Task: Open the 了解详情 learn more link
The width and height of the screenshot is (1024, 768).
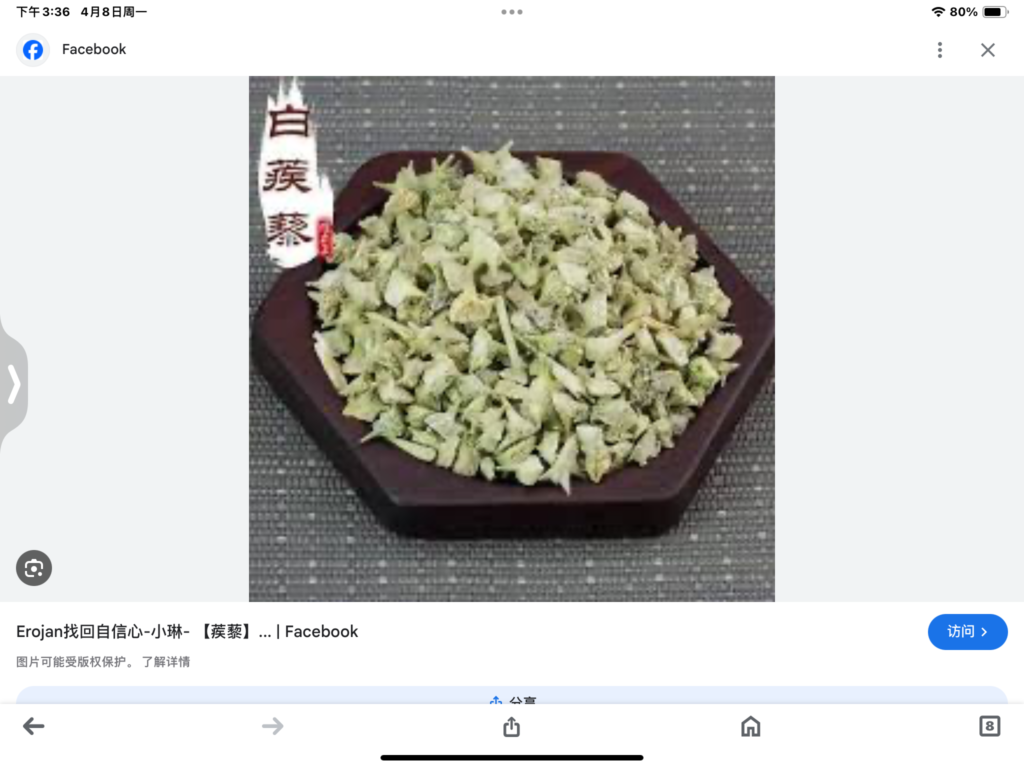Action: pyautogui.click(x=166, y=662)
